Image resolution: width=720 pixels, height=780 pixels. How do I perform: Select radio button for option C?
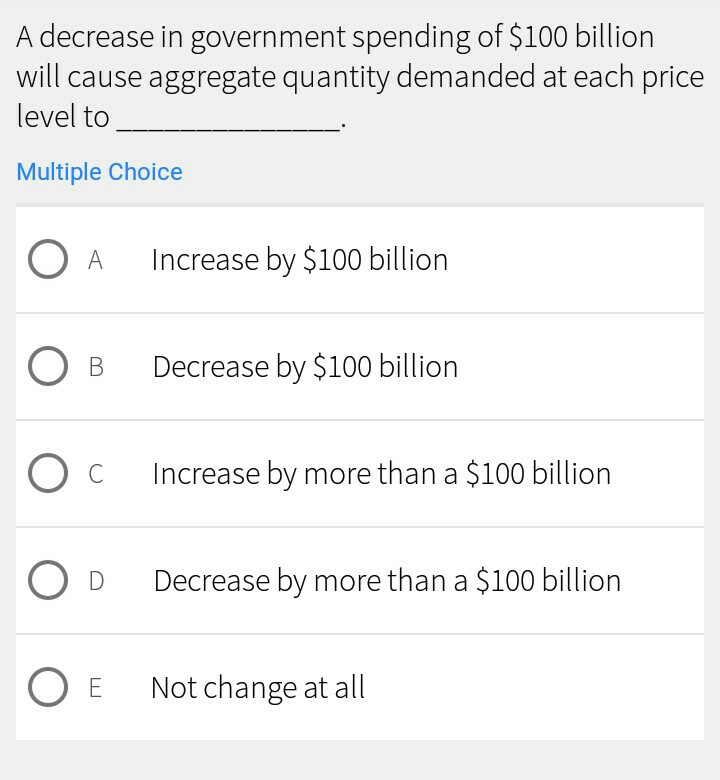click(x=47, y=473)
